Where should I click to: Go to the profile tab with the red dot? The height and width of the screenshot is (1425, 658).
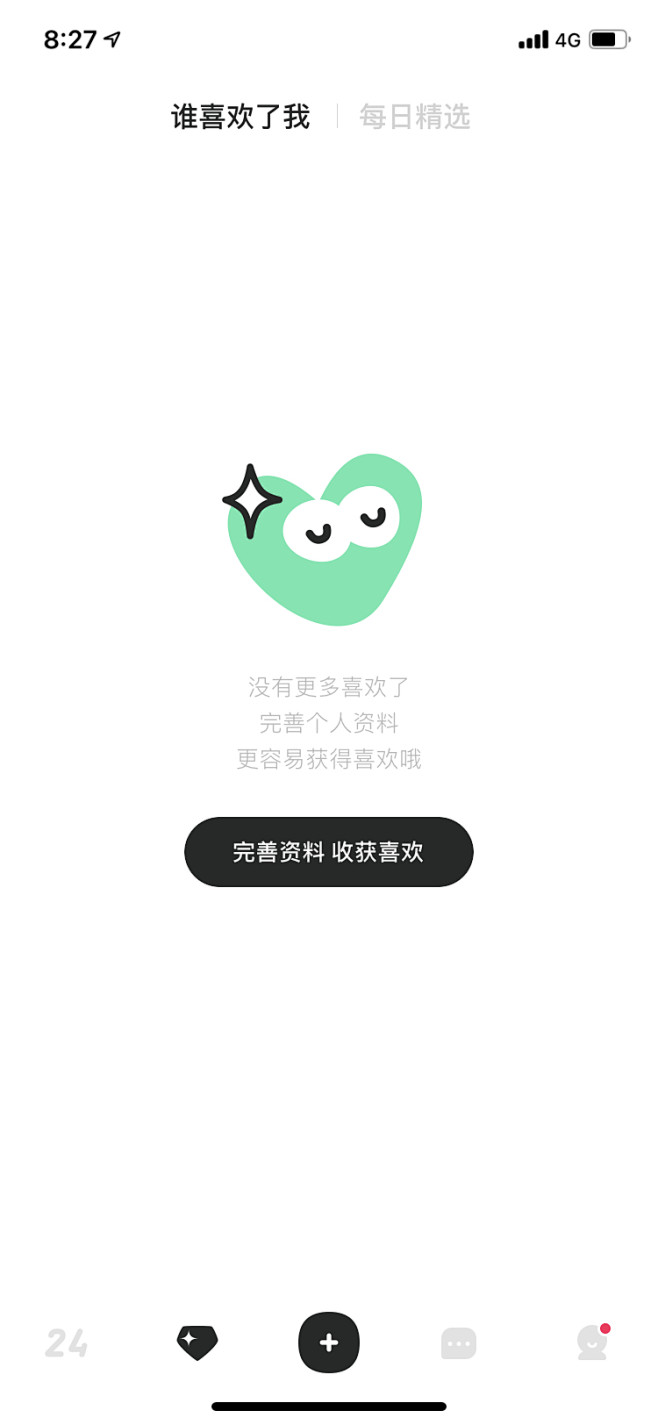[592, 1342]
